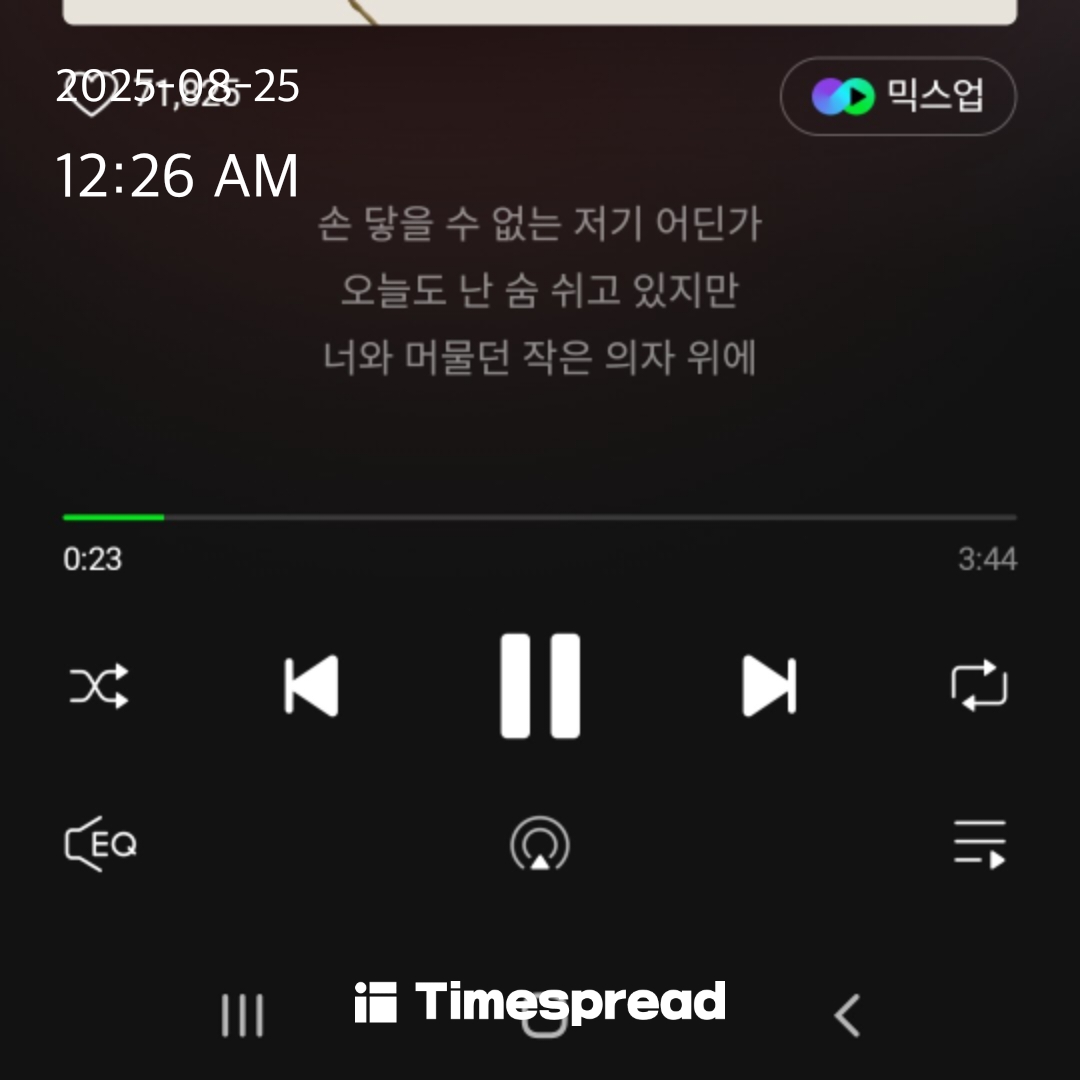Image resolution: width=1080 pixels, height=1080 pixels.
Task: Toggle repeat mode
Action: pyautogui.click(x=979, y=686)
